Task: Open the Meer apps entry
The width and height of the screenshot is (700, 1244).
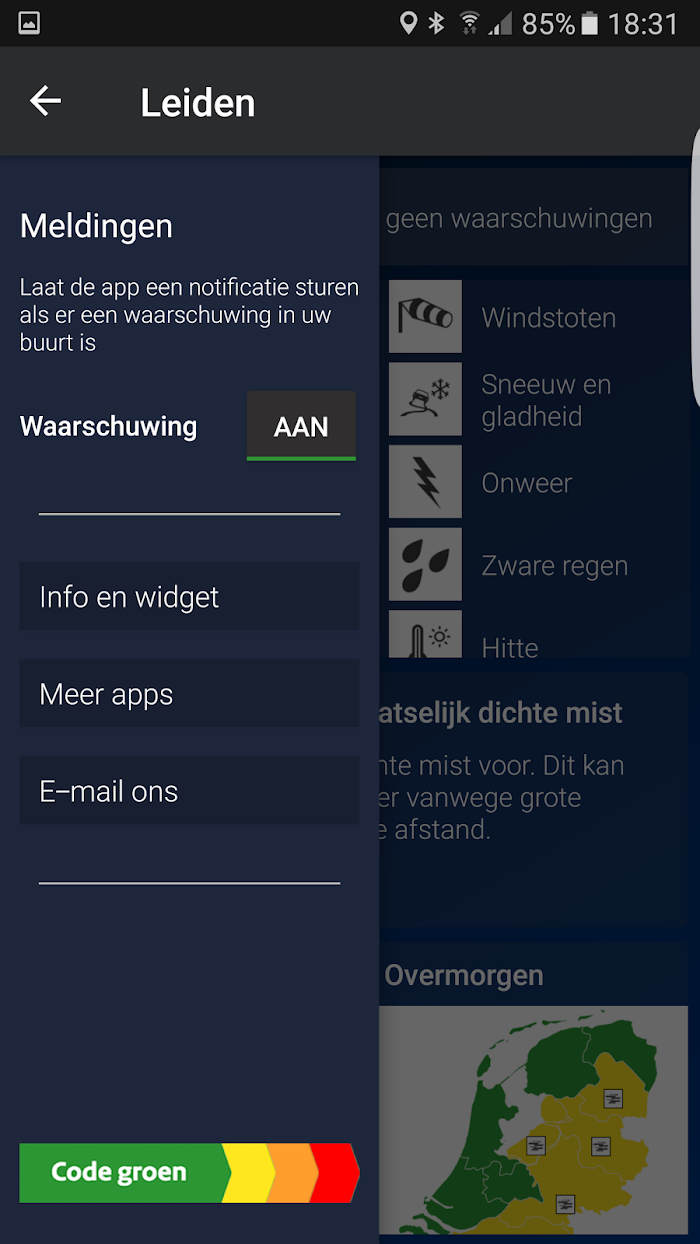Action: (189, 693)
